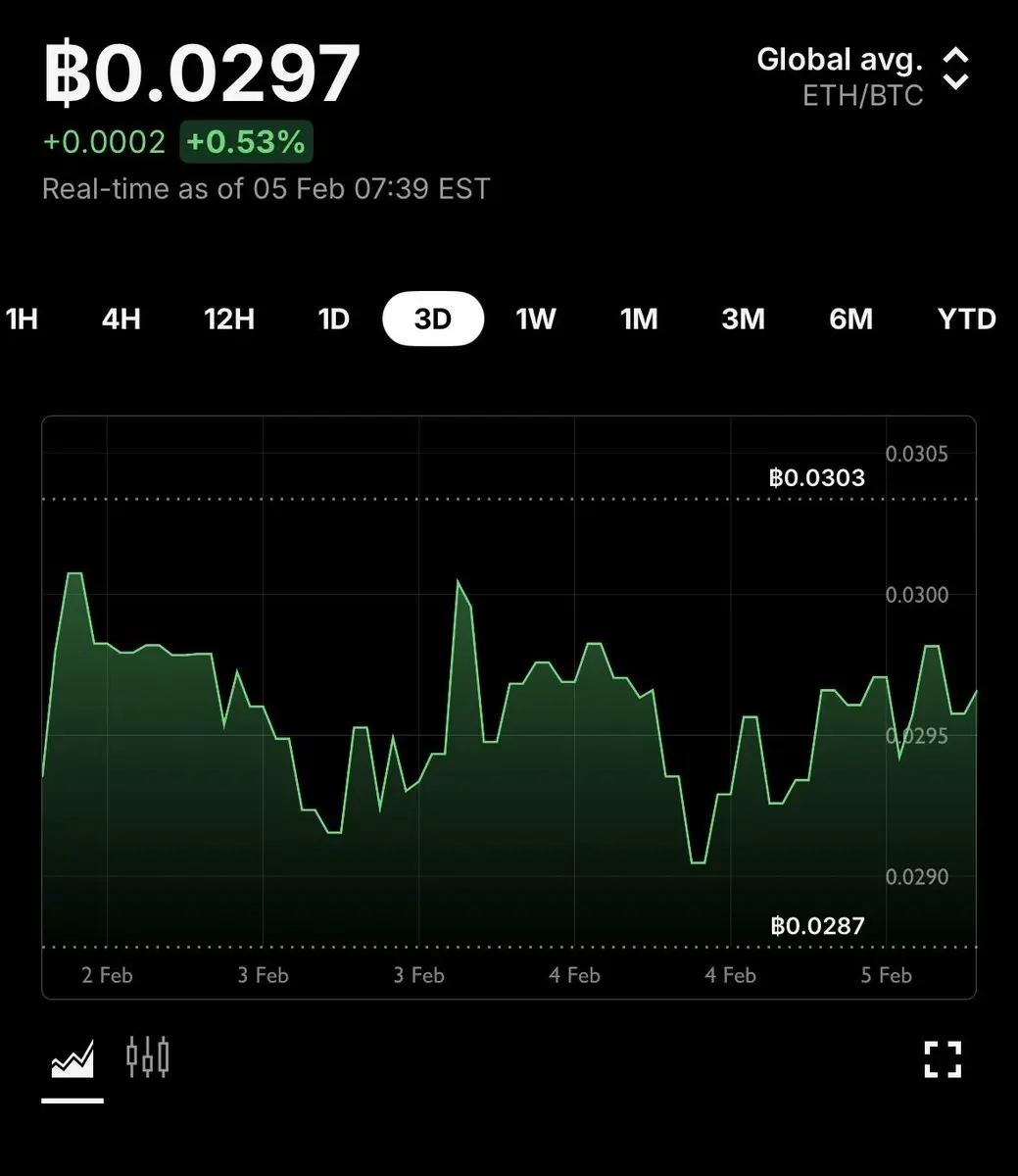
Task: Switch to the candlestick chart view
Action: (x=148, y=1058)
